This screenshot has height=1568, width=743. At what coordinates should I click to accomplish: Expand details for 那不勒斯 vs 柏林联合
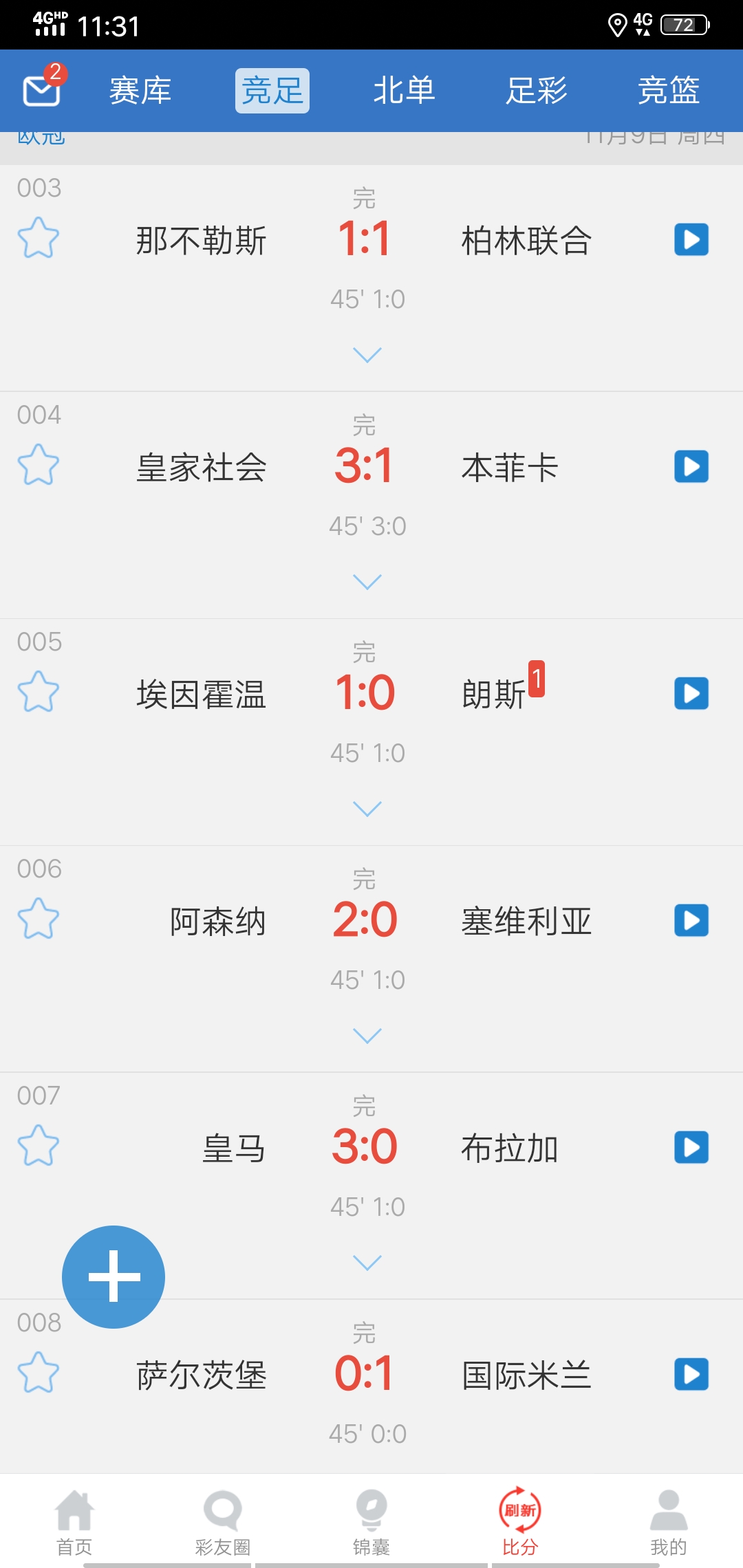click(367, 355)
